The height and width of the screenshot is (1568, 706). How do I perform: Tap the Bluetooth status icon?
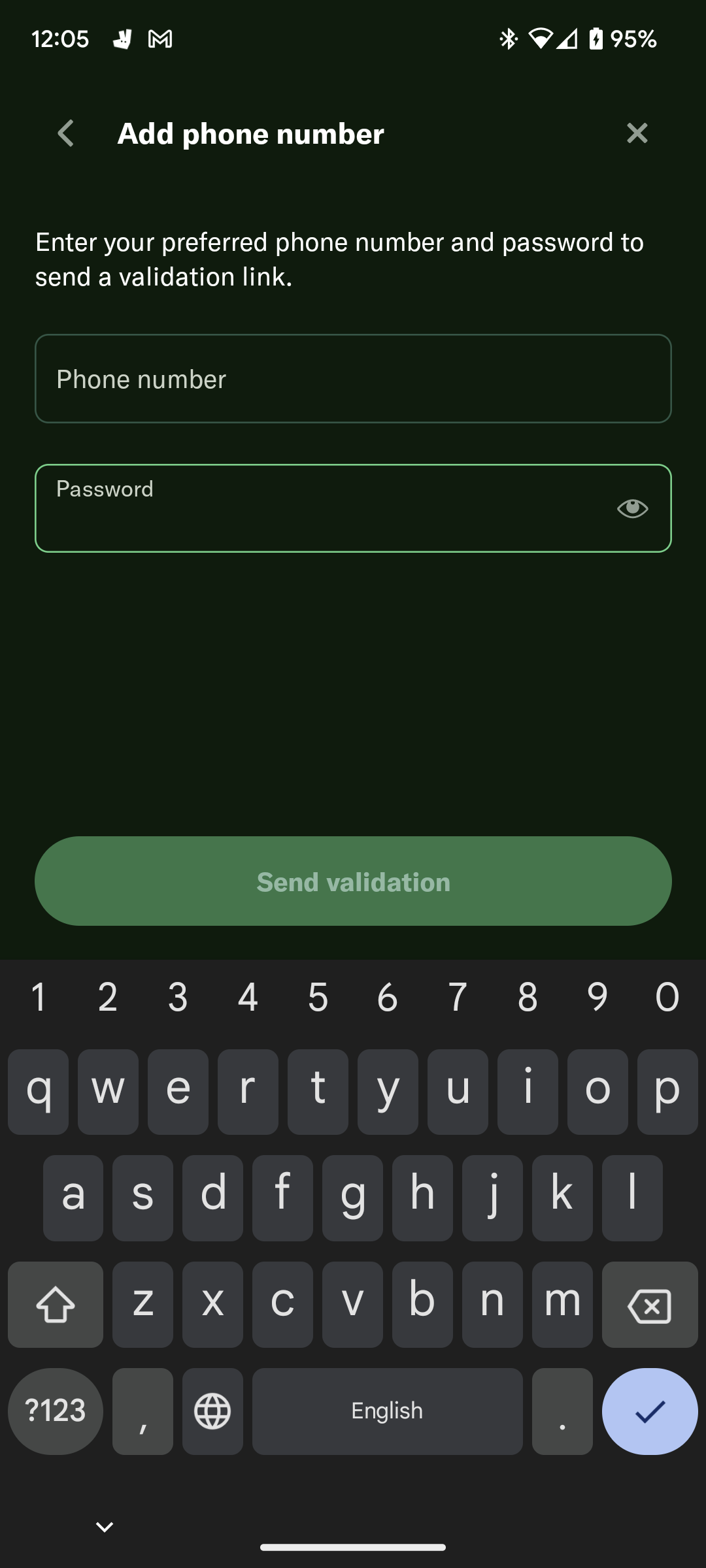pyautogui.click(x=508, y=38)
